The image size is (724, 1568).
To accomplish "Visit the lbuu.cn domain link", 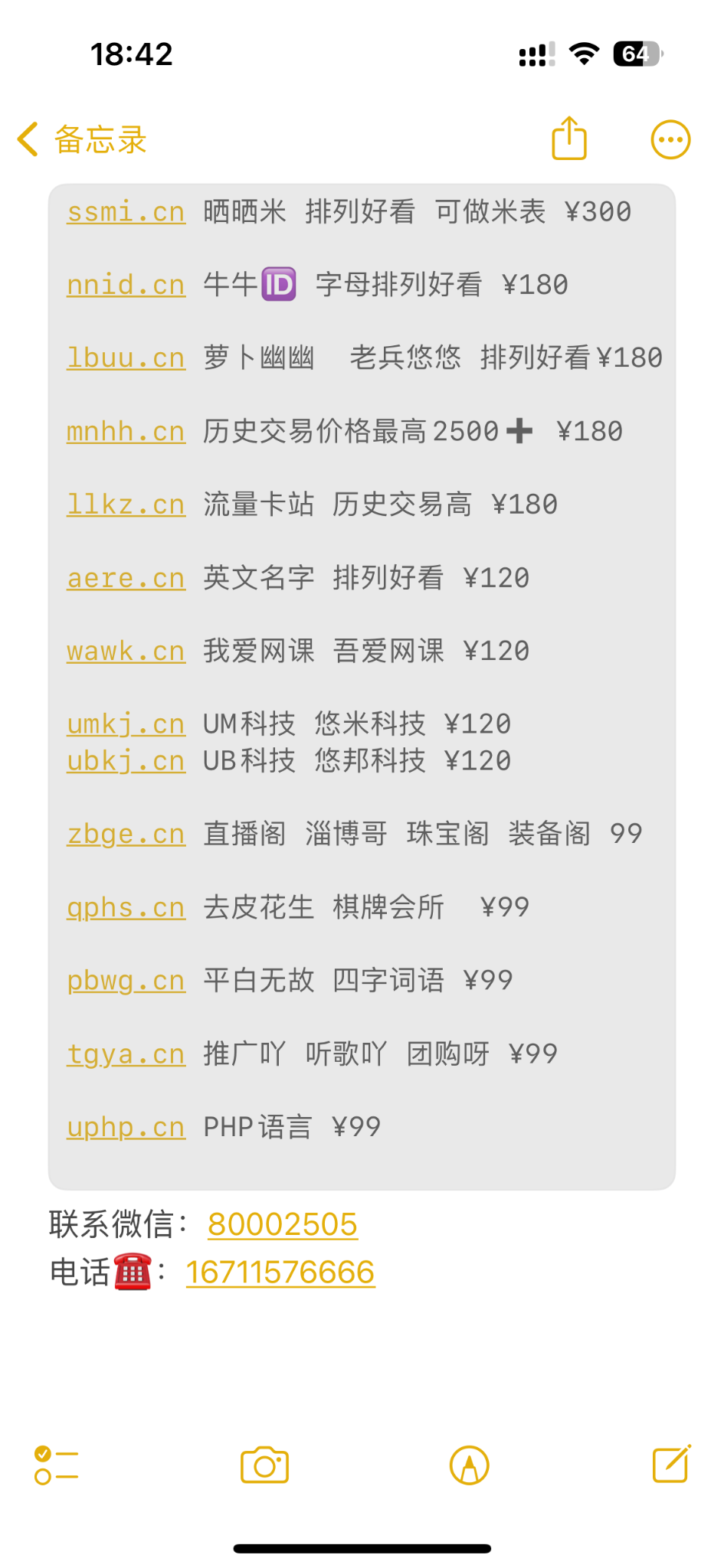I will point(126,358).
